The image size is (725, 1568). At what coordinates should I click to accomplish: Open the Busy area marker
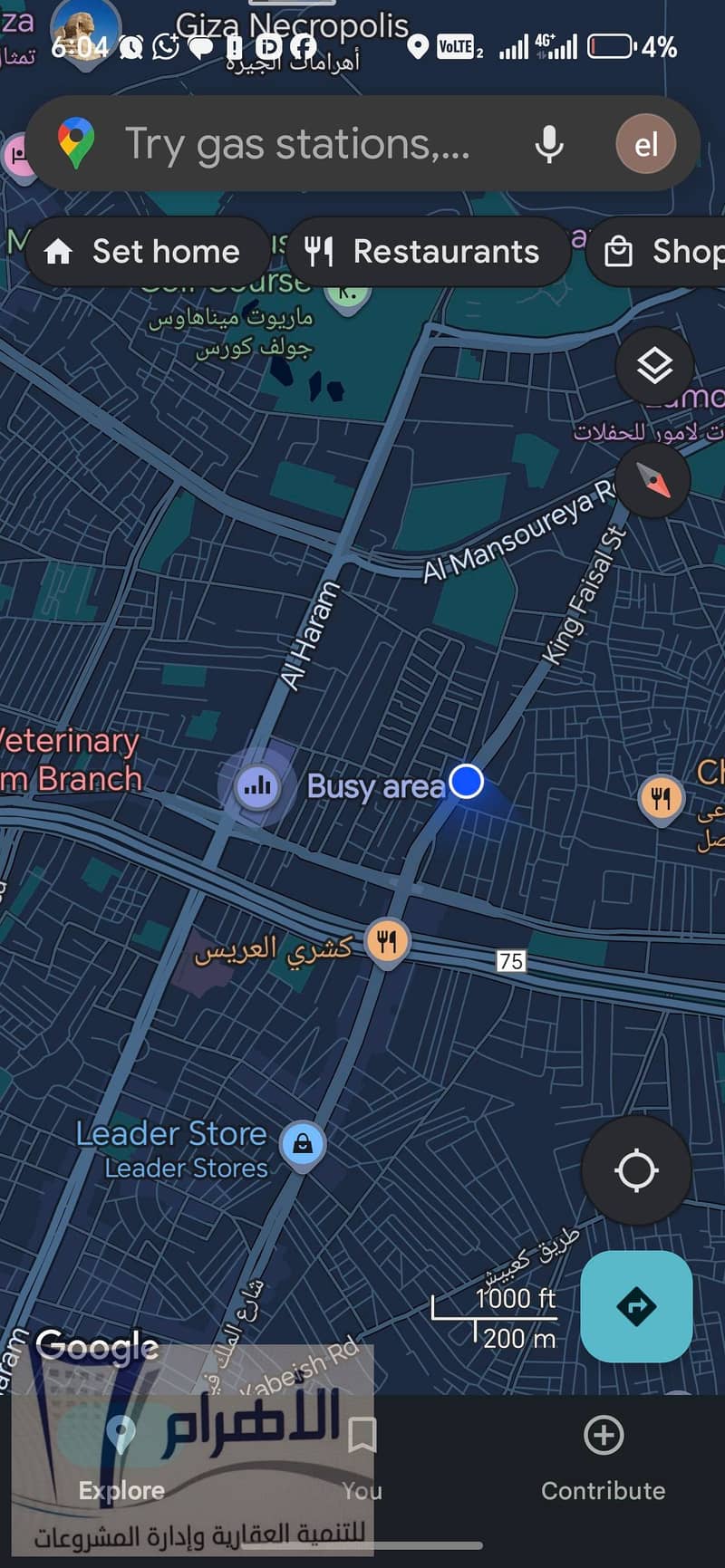pos(257,785)
